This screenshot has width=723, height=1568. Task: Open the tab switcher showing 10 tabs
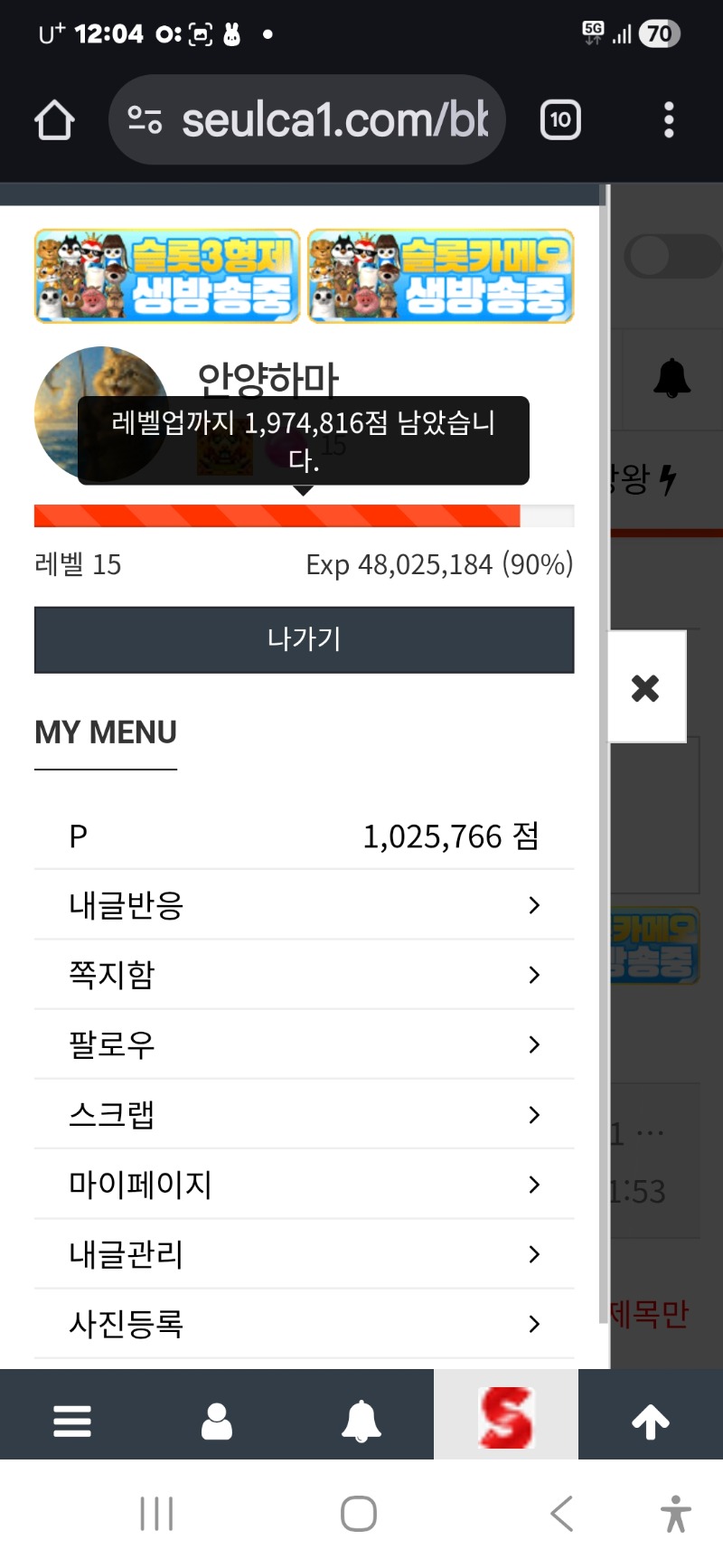click(x=560, y=120)
